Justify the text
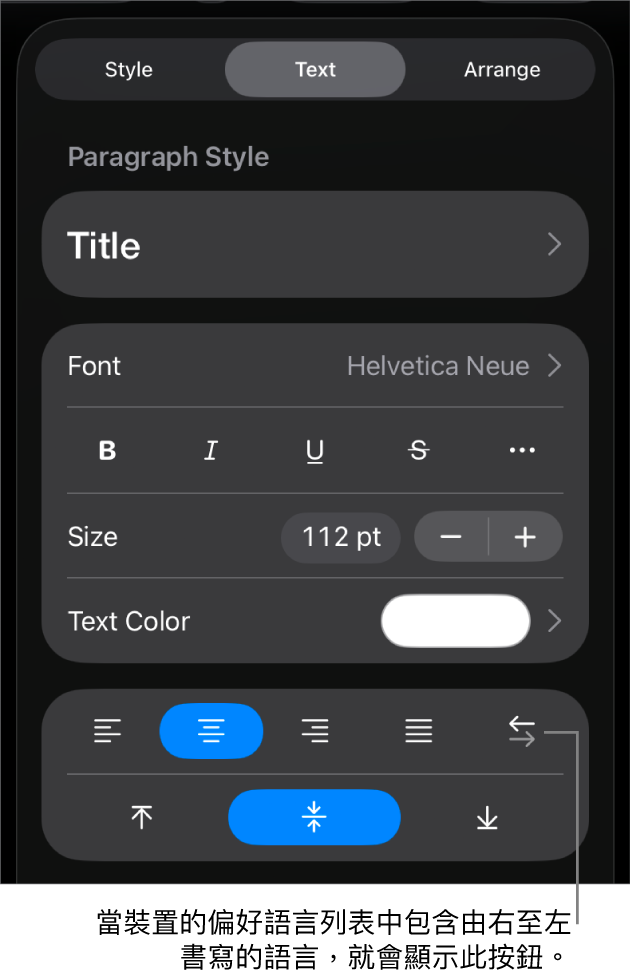The image size is (630, 979). click(419, 732)
